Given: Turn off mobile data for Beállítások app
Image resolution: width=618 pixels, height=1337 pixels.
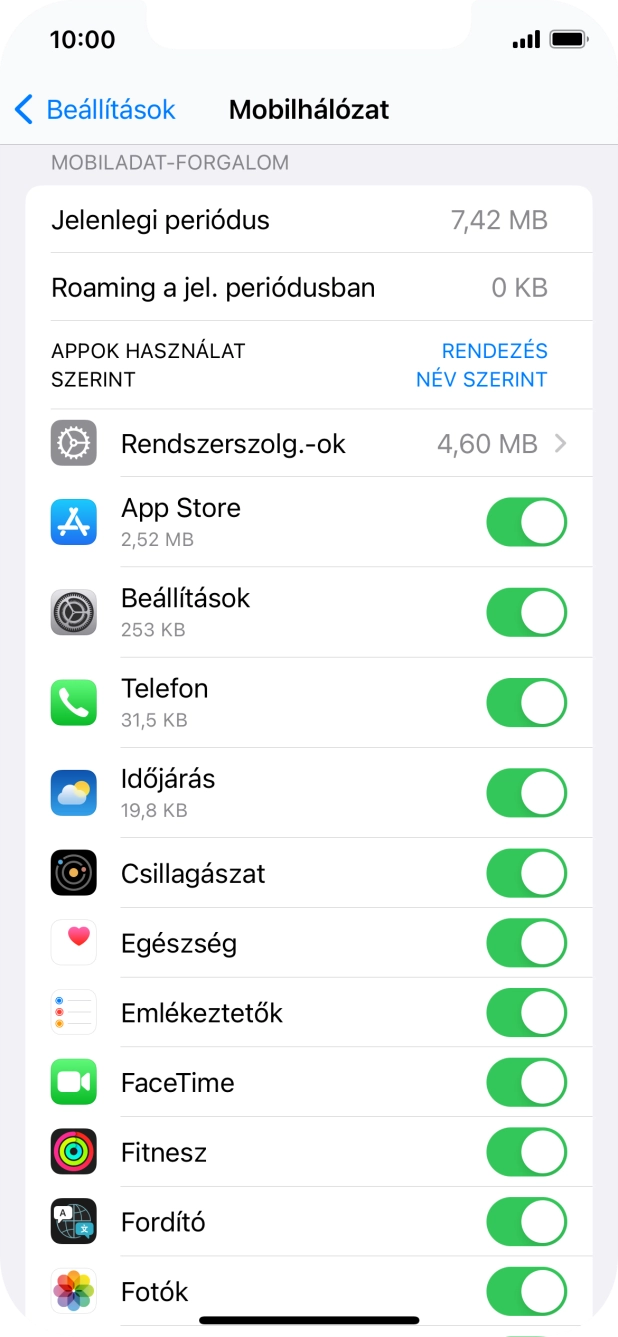Looking at the screenshot, I should tap(526, 612).
